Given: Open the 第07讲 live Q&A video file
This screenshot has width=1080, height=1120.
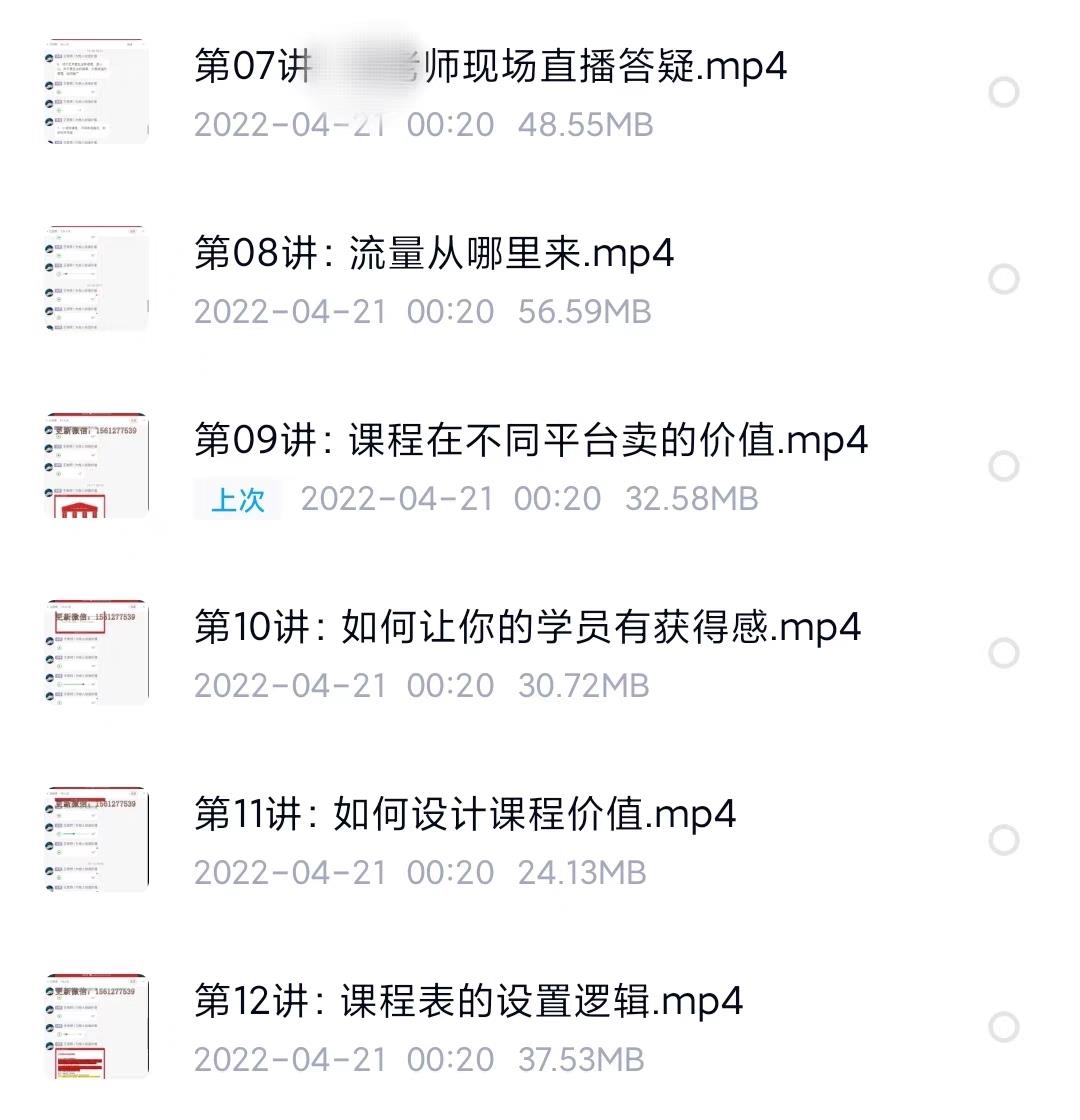Looking at the screenshot, I should (x=490, y=68).
